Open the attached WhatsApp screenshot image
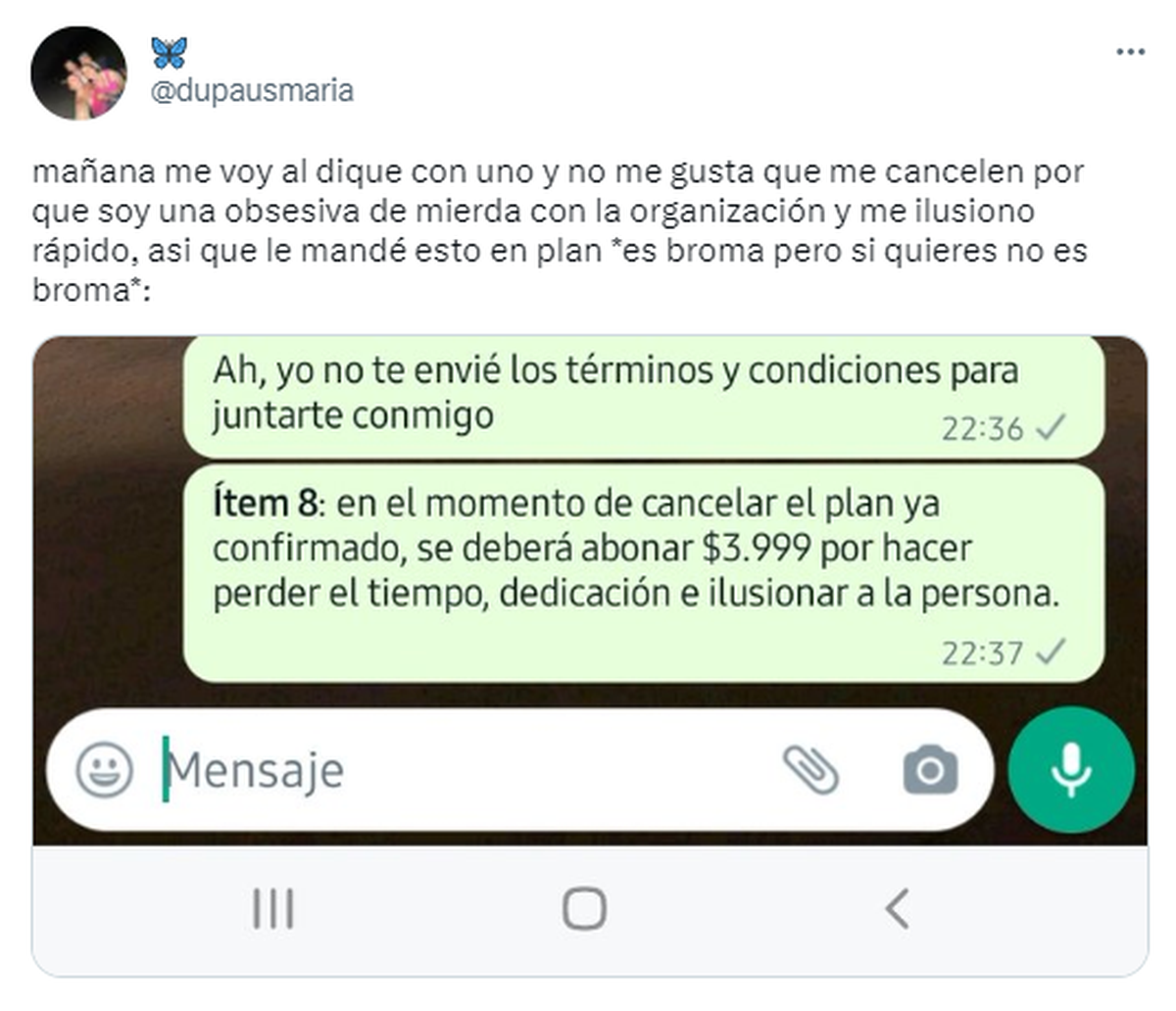 pos(589,588)
